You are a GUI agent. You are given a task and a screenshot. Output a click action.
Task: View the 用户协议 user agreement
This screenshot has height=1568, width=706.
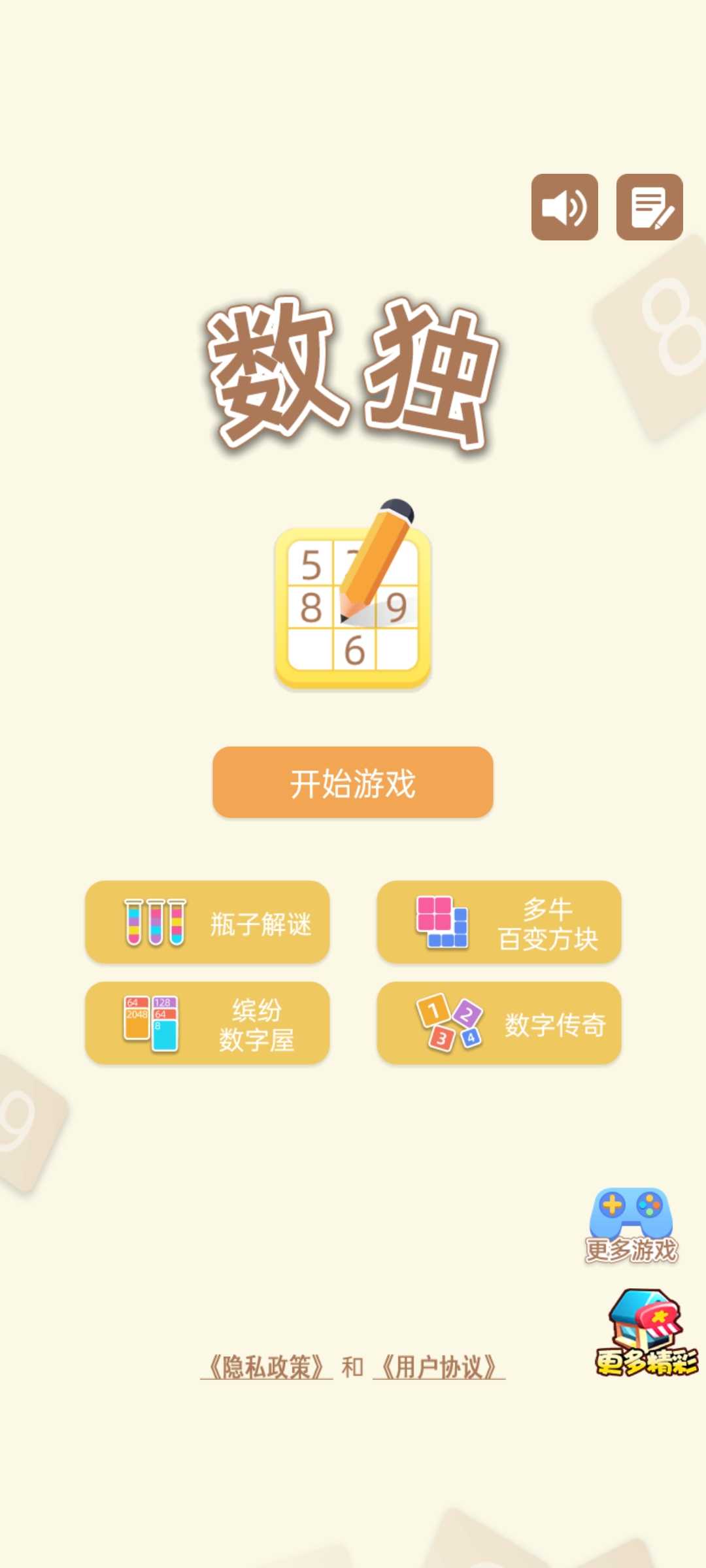(439, 1367)
